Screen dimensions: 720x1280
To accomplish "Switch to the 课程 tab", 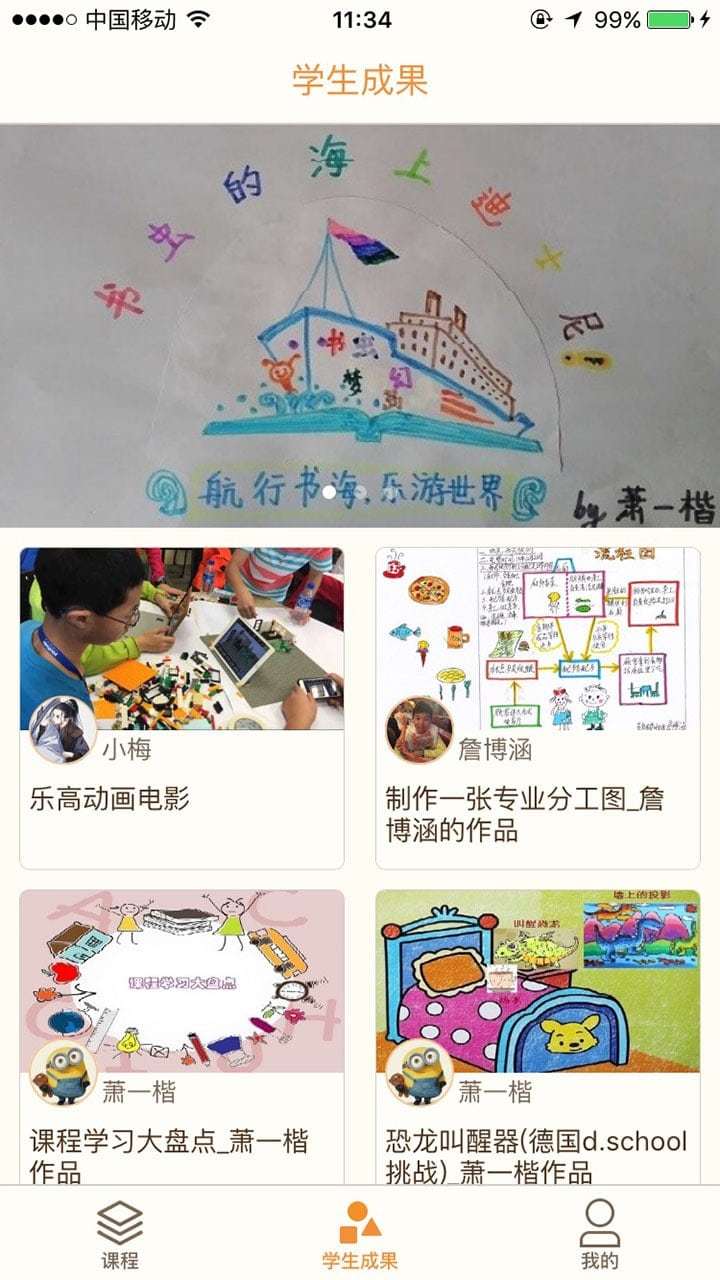I will point(120,1234).
